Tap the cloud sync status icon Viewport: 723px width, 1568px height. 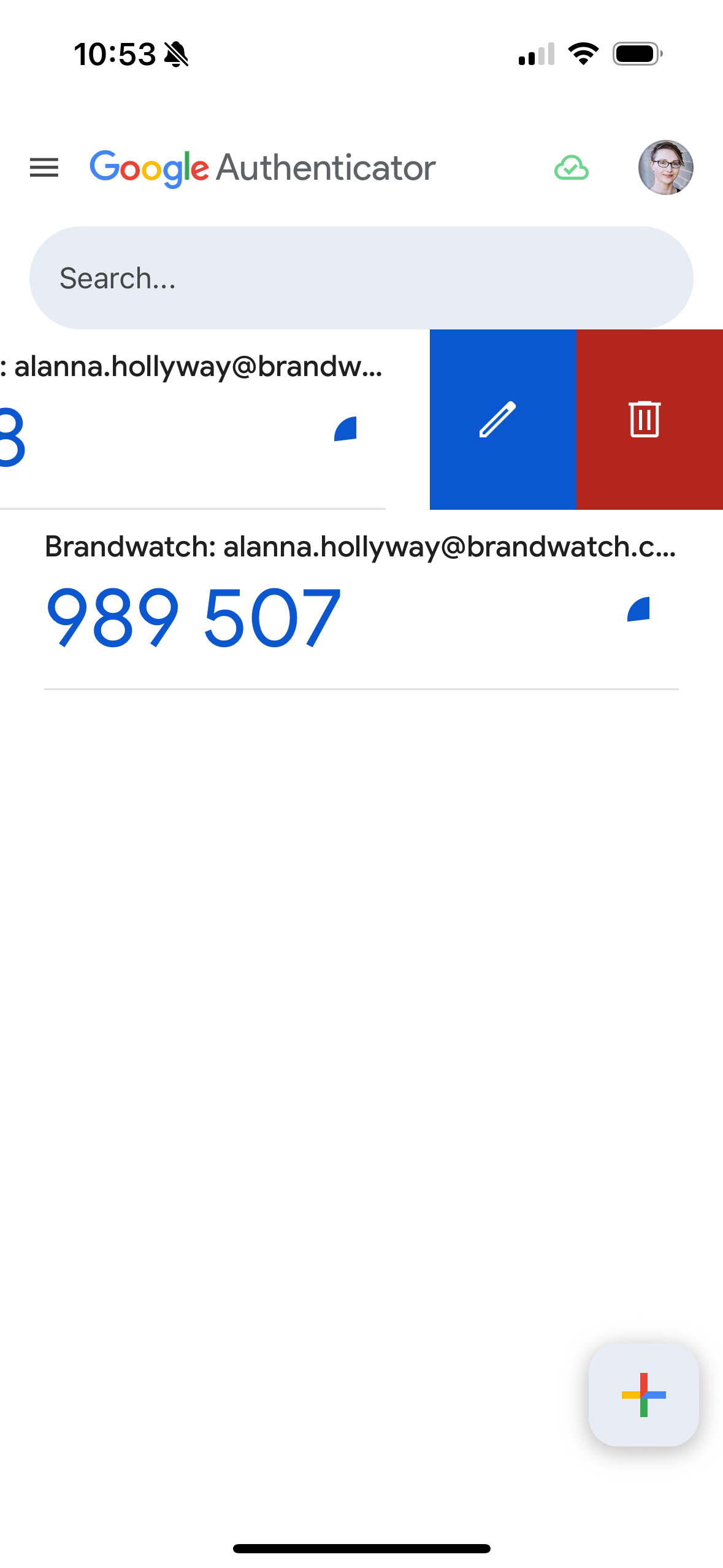point(572,167)
